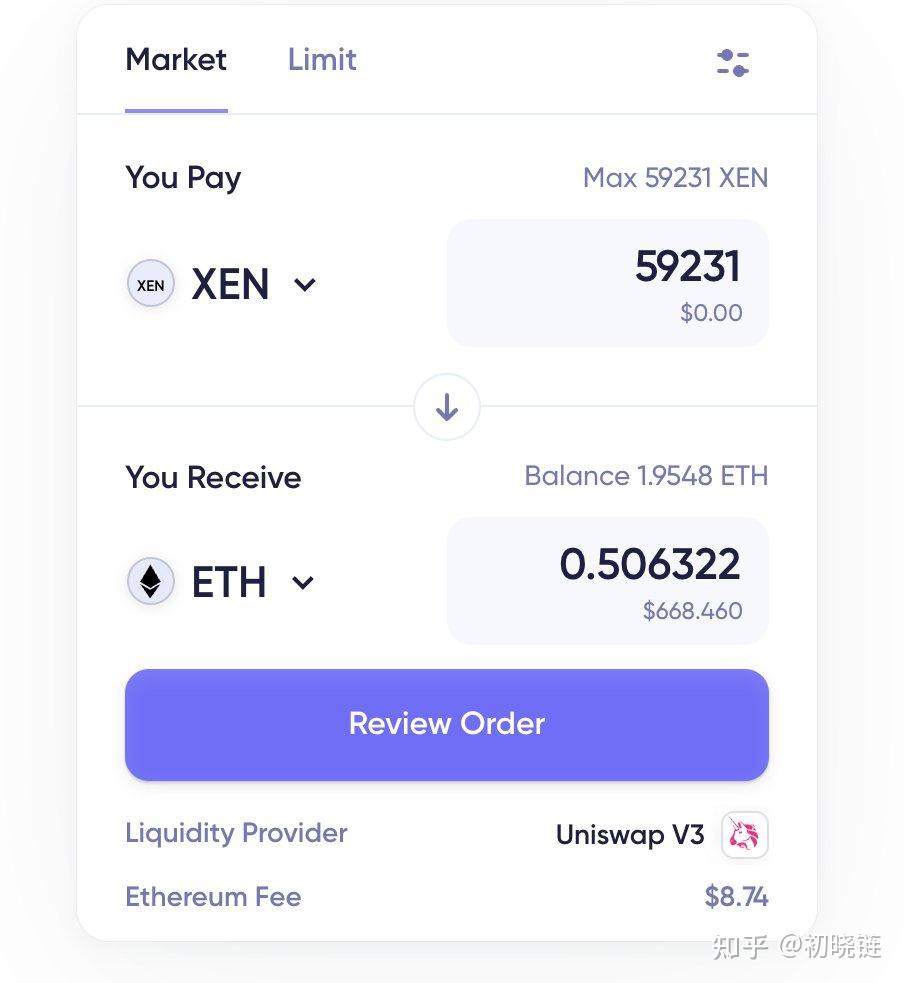Click the ETH Ethereum diamond icon

pyautogui.click(x=150, y=581)
